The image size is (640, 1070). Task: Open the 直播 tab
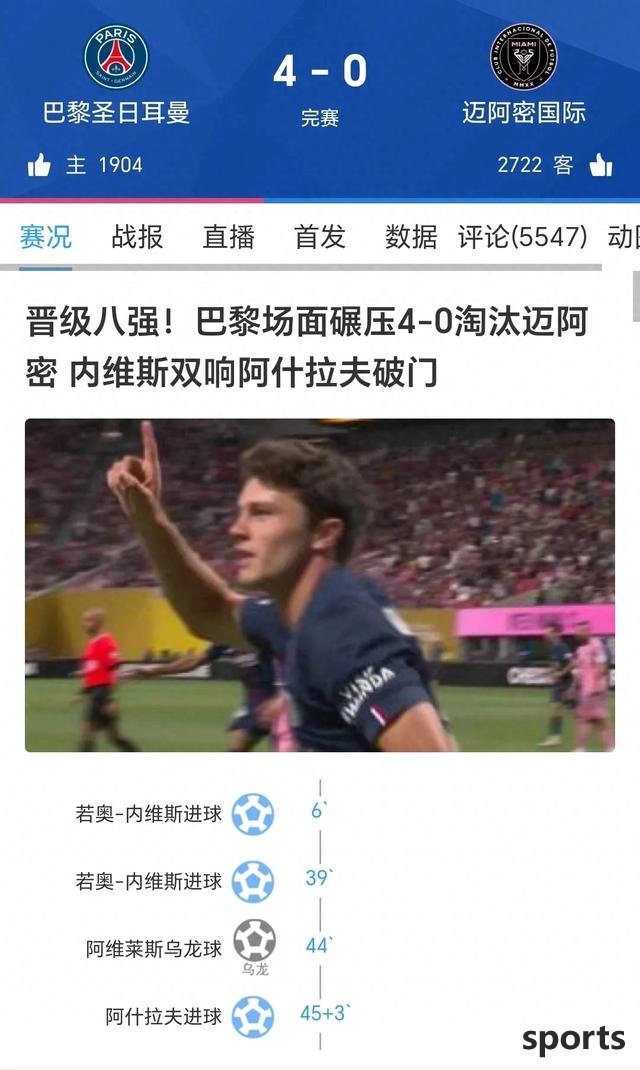click(228, 237)
